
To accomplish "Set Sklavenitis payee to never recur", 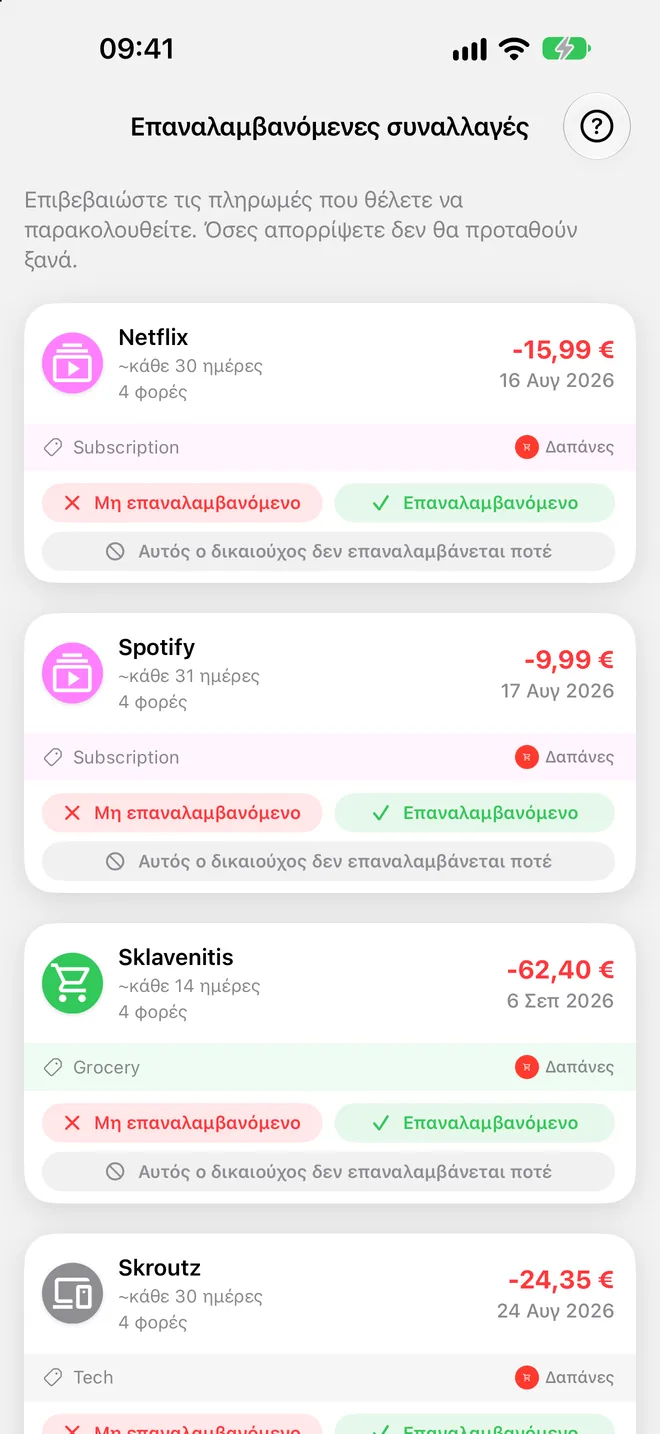I will click(x=328, y=1171).
